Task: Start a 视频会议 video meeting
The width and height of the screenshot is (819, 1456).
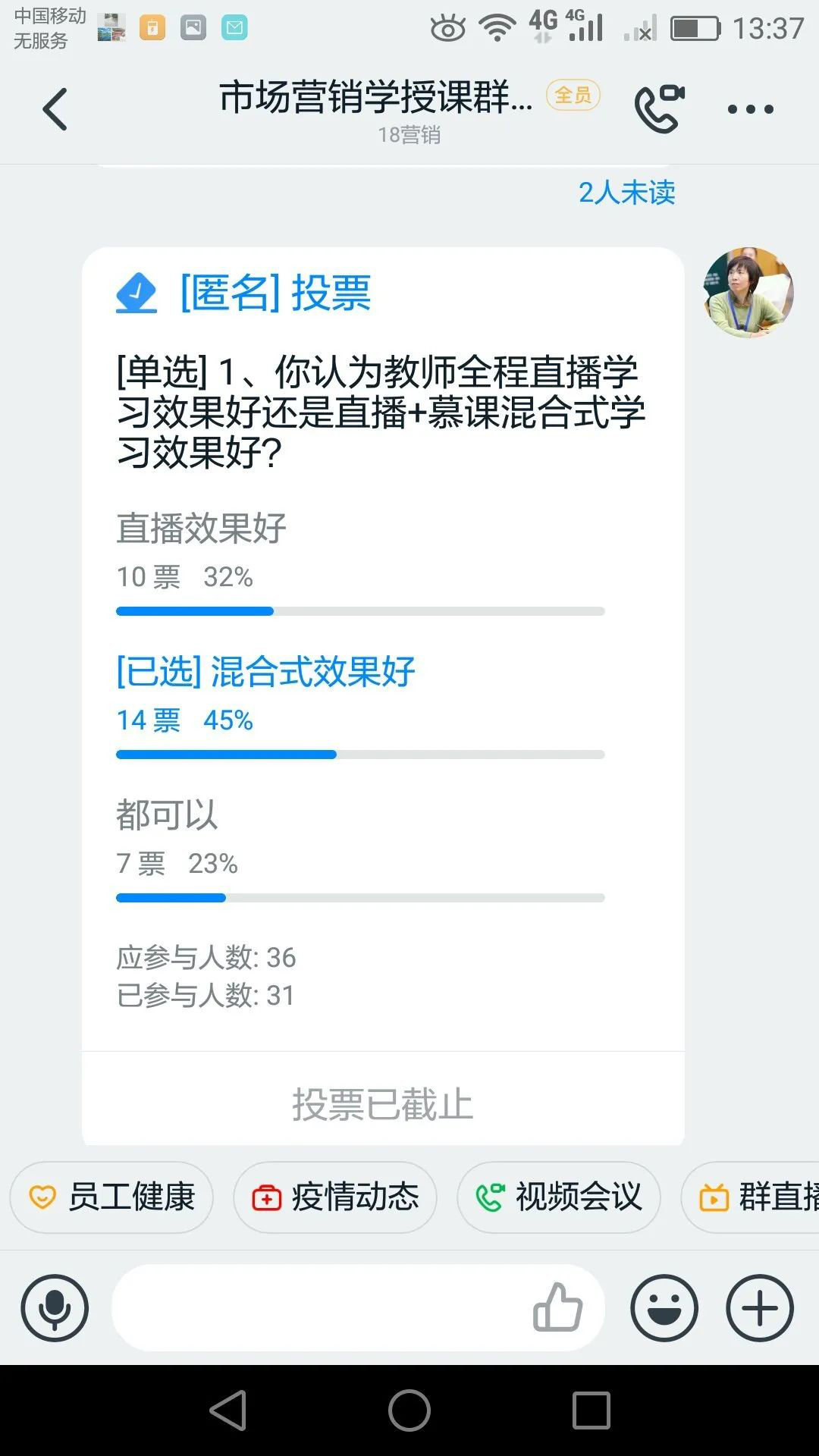Action: pos(559,1197)
